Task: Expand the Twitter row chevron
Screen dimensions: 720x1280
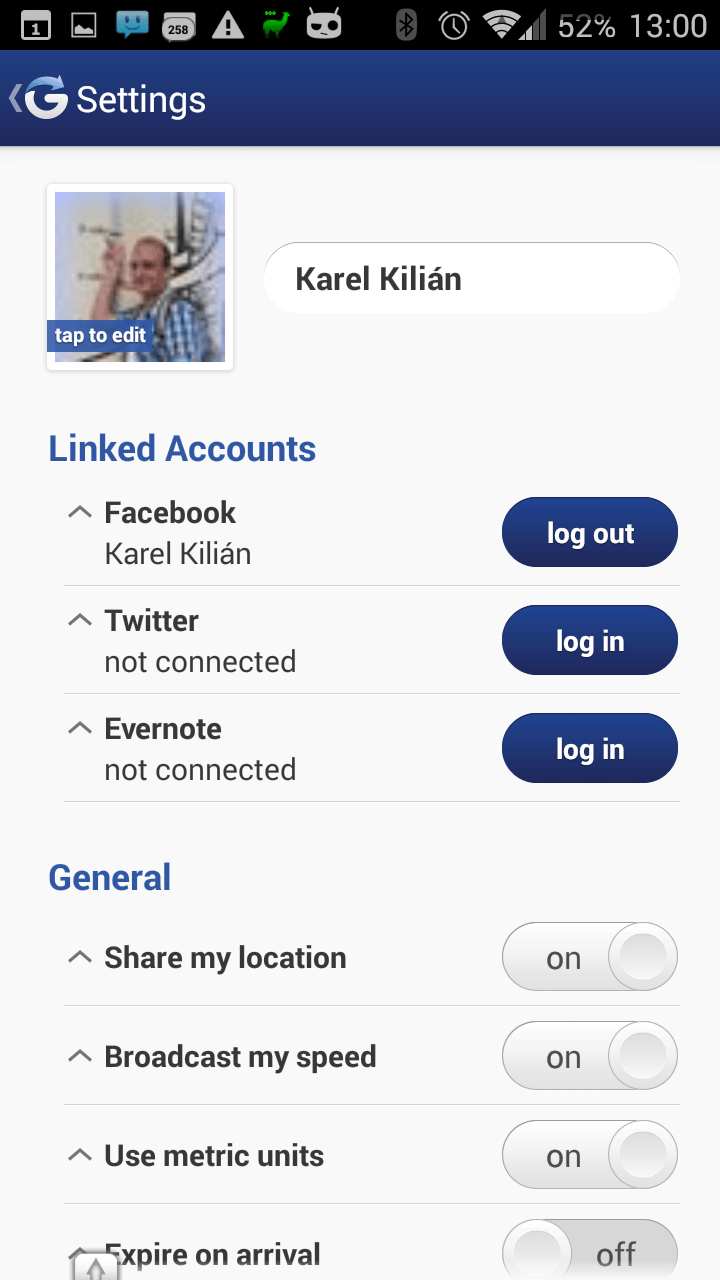Action: tap(79, 620)
